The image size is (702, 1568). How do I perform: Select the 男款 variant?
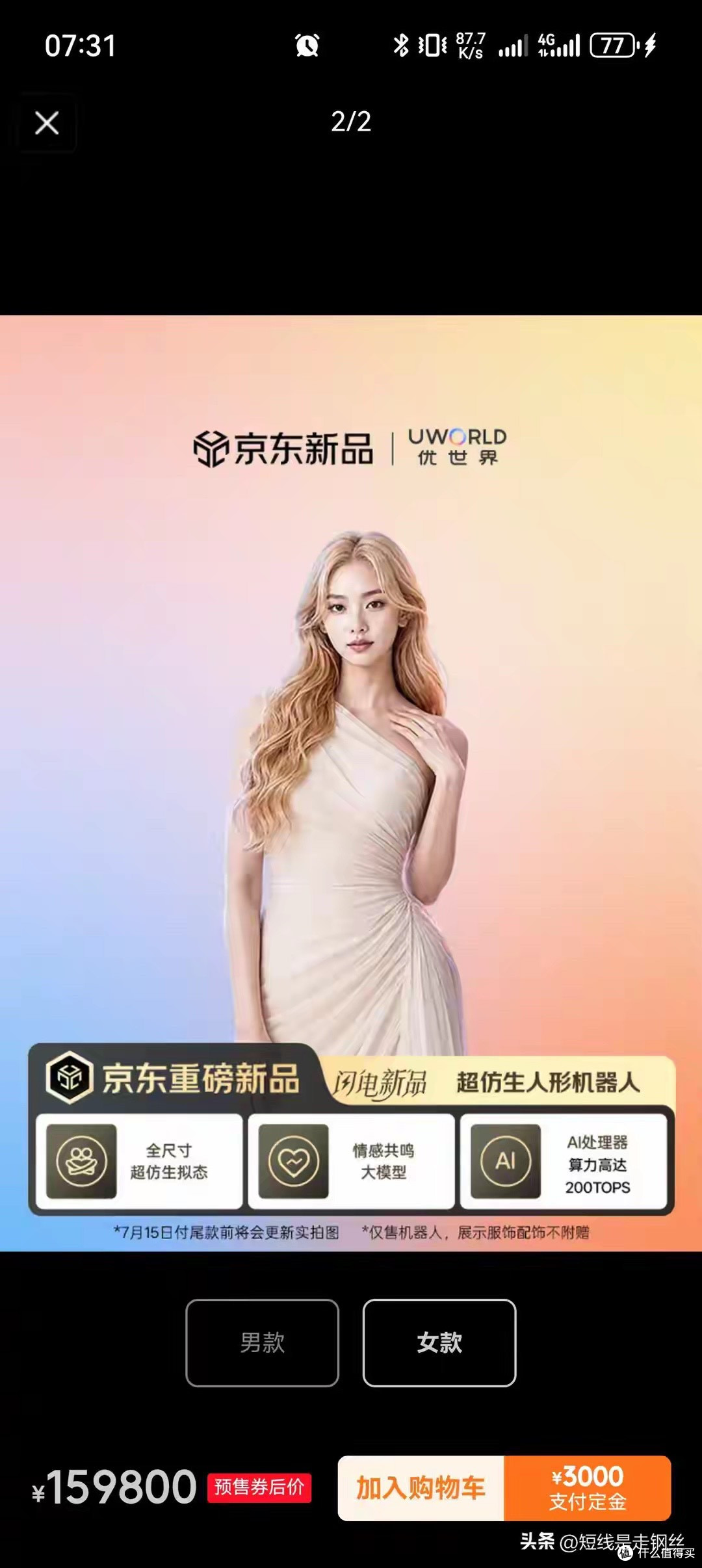pyautogui.click(x=262, y=1342)
